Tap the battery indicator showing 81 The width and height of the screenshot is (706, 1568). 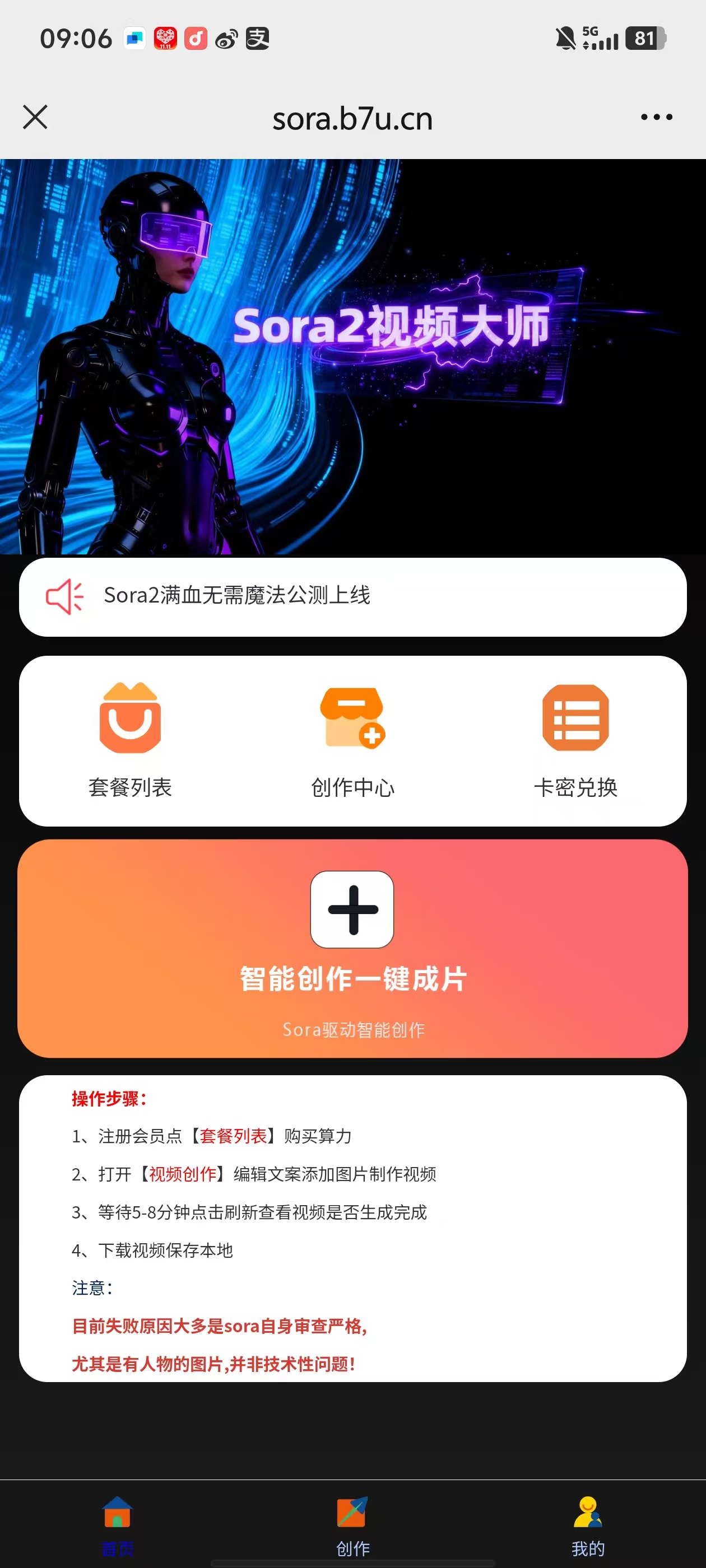(x=645, y=38)
